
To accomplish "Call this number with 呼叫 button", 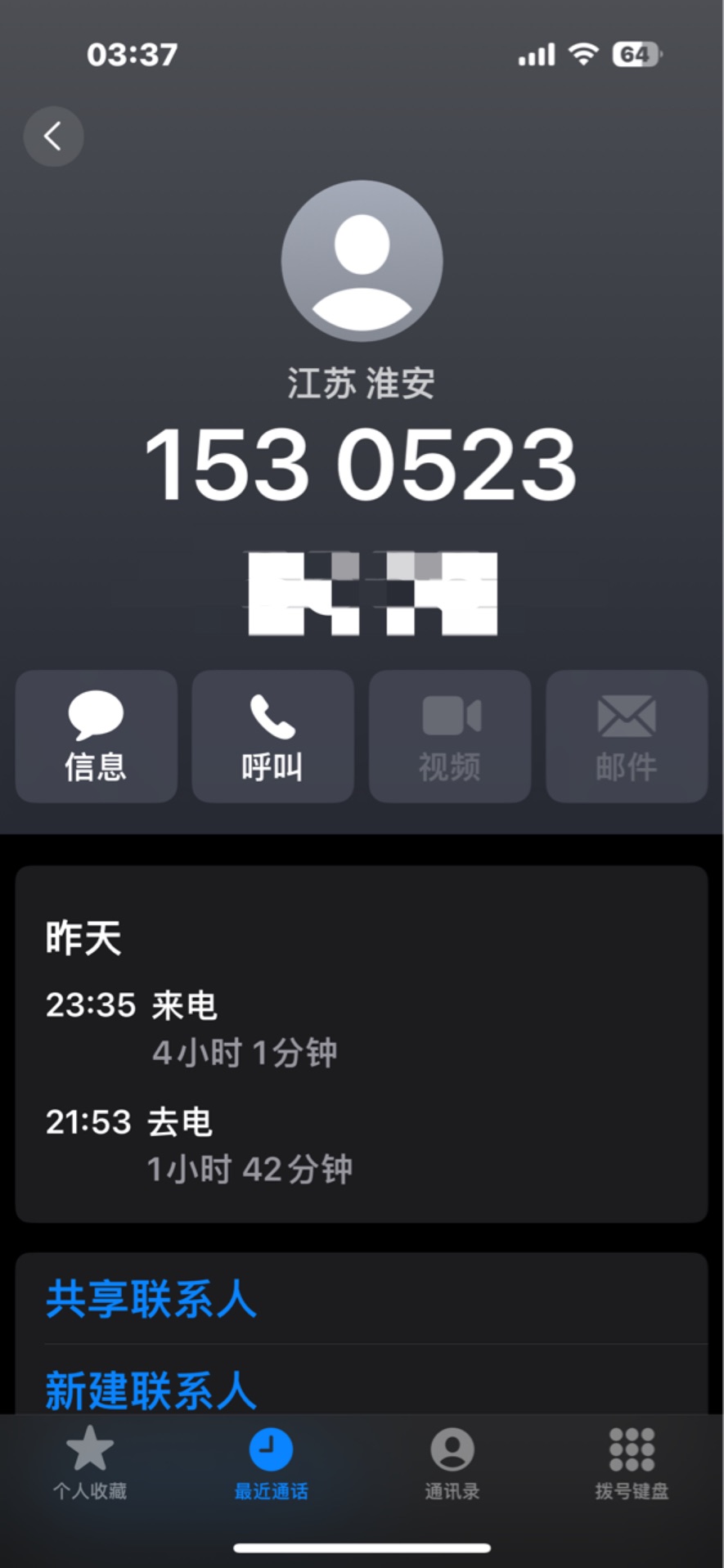I will 272,736.
